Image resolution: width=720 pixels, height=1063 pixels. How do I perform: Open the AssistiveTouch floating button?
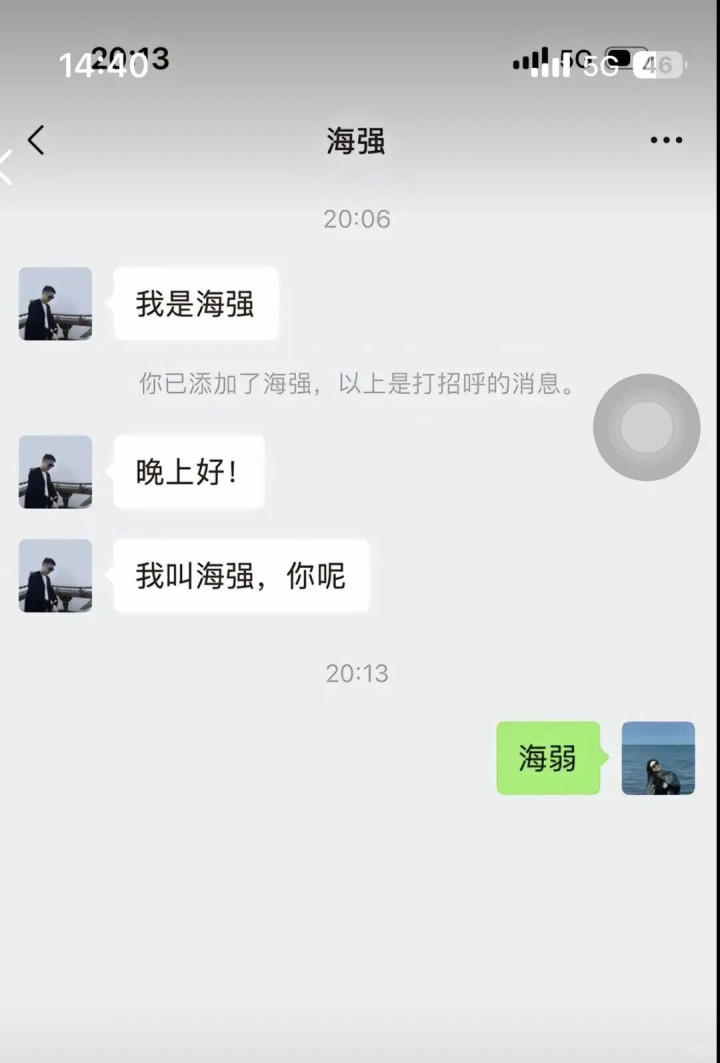(646, 427)
